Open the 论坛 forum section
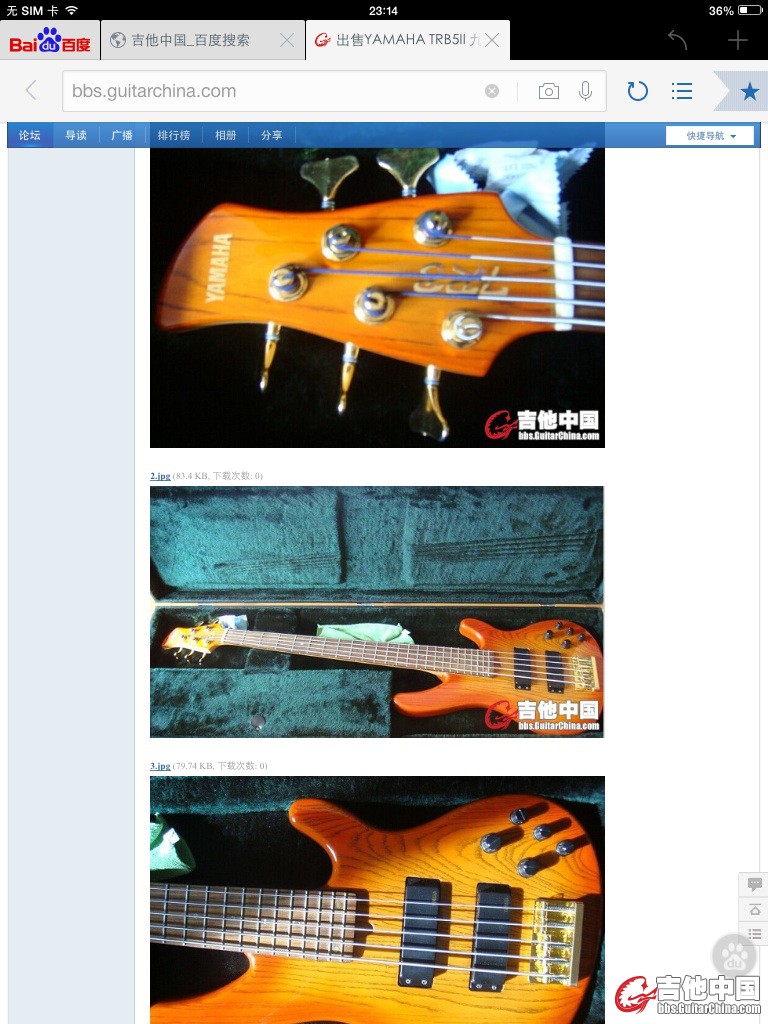The width and height of the screenshot is (768, 1024). click(x=30, y=135)
